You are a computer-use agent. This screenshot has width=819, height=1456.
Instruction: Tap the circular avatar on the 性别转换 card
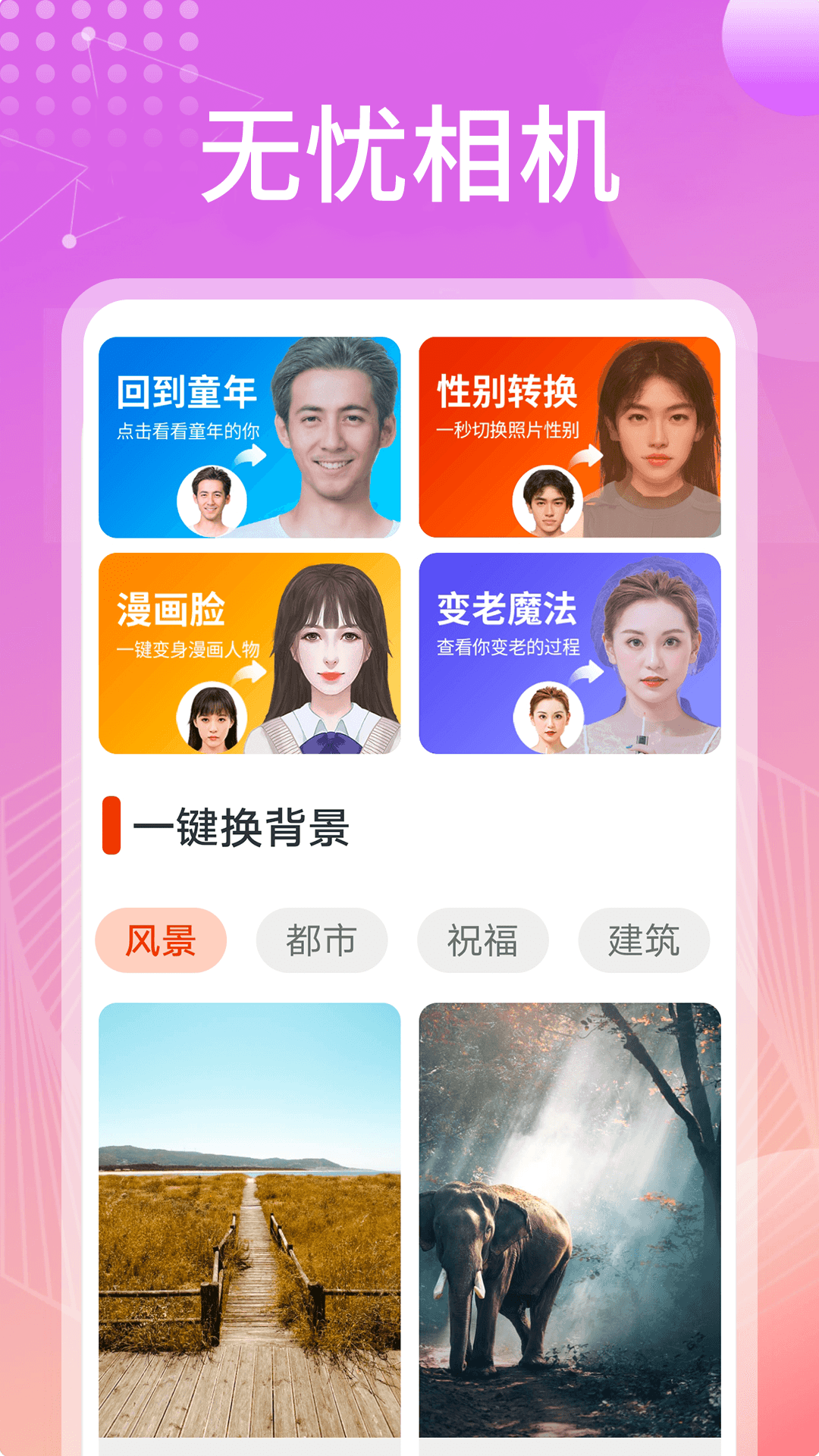coord(549,502)
